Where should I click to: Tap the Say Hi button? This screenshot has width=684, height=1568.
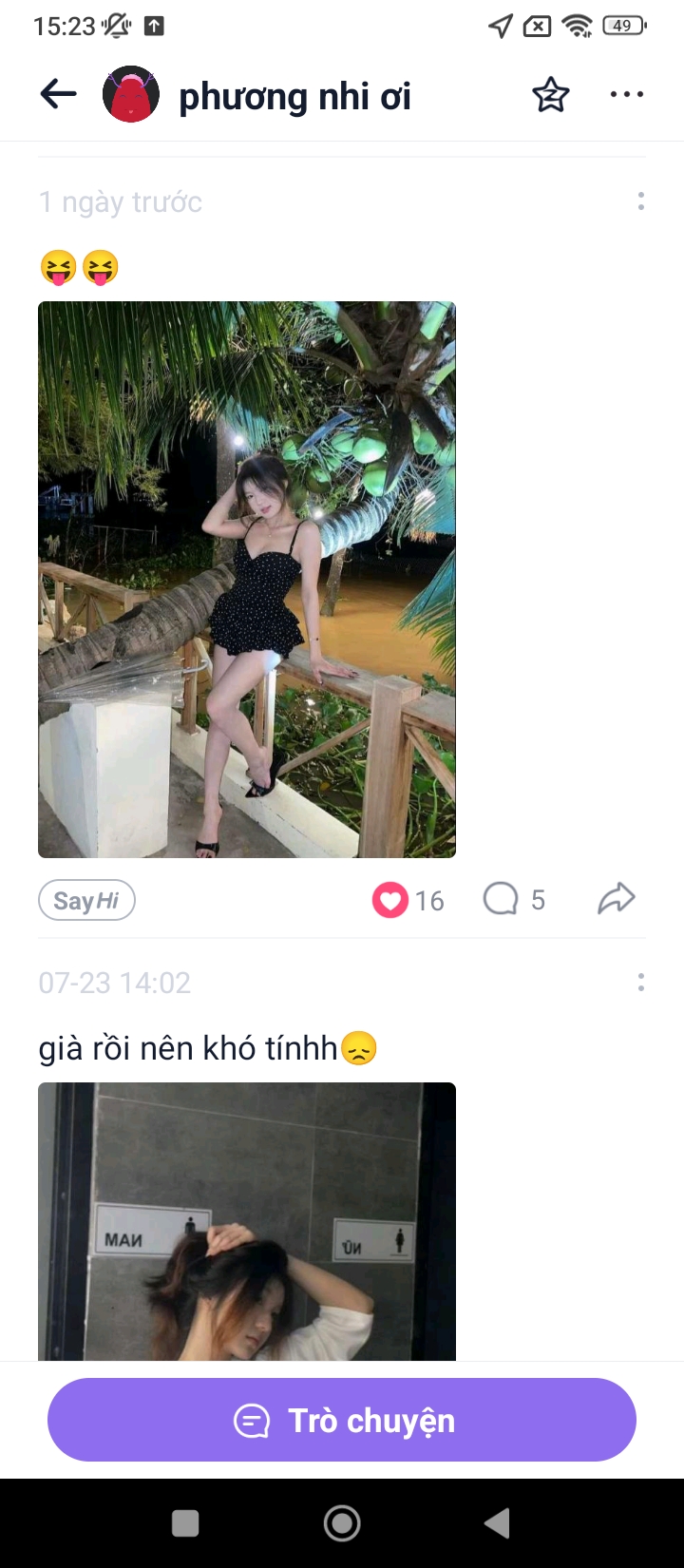click(x=86, y=900)
